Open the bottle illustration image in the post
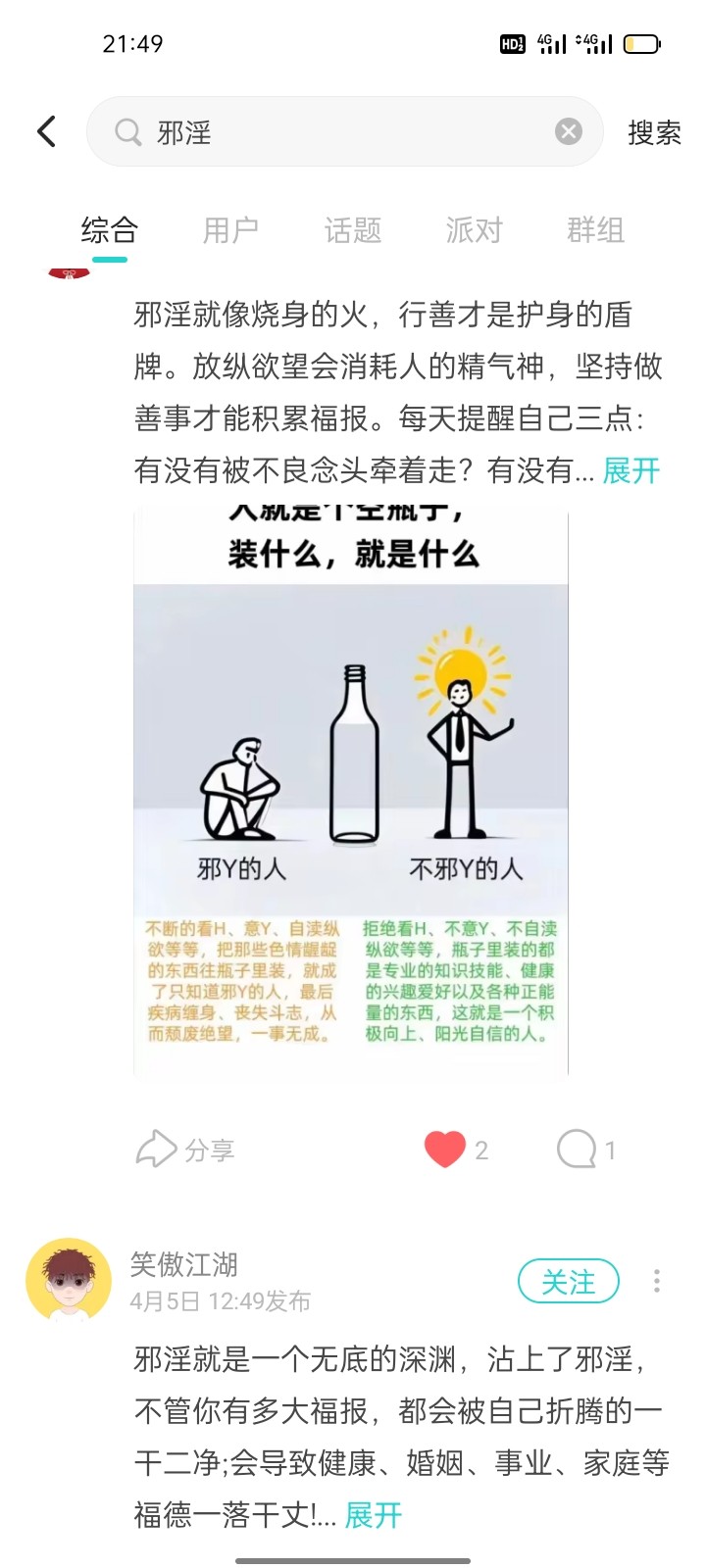The width and height of the screenshot is (706, 1568). 351,792
